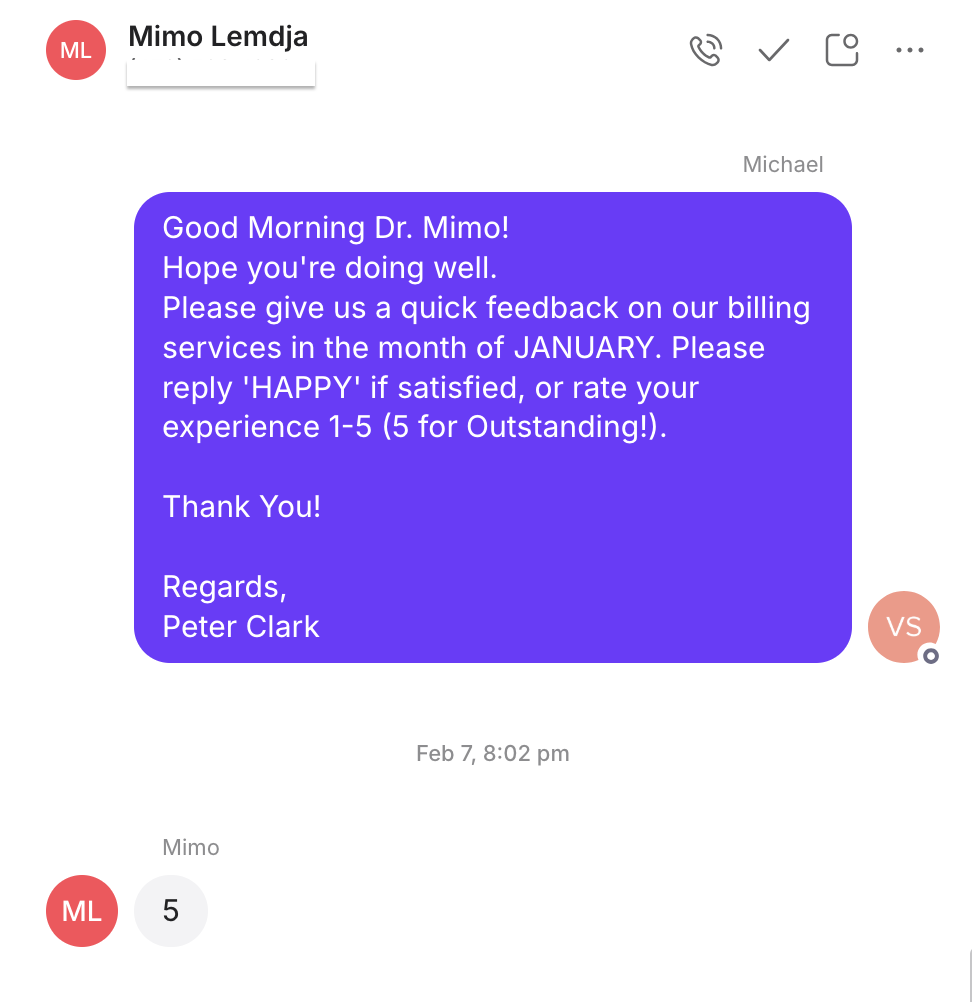The width and height of the screenshot is (972, 1002).
Task: Tap the VS sender avatar
Action: pos(904,627)
